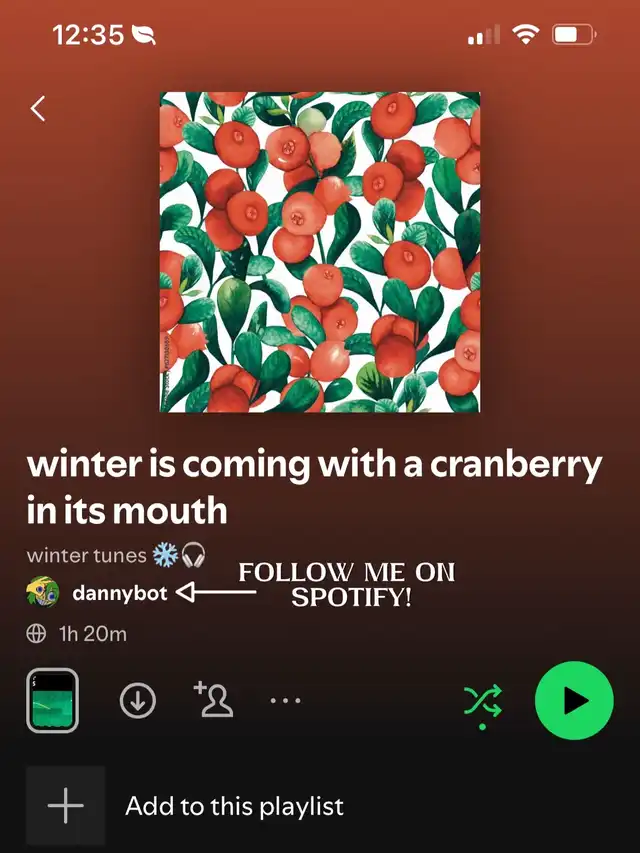Go back using the back arrow
This screenshot has height=853, width=640.
(38, 109)
